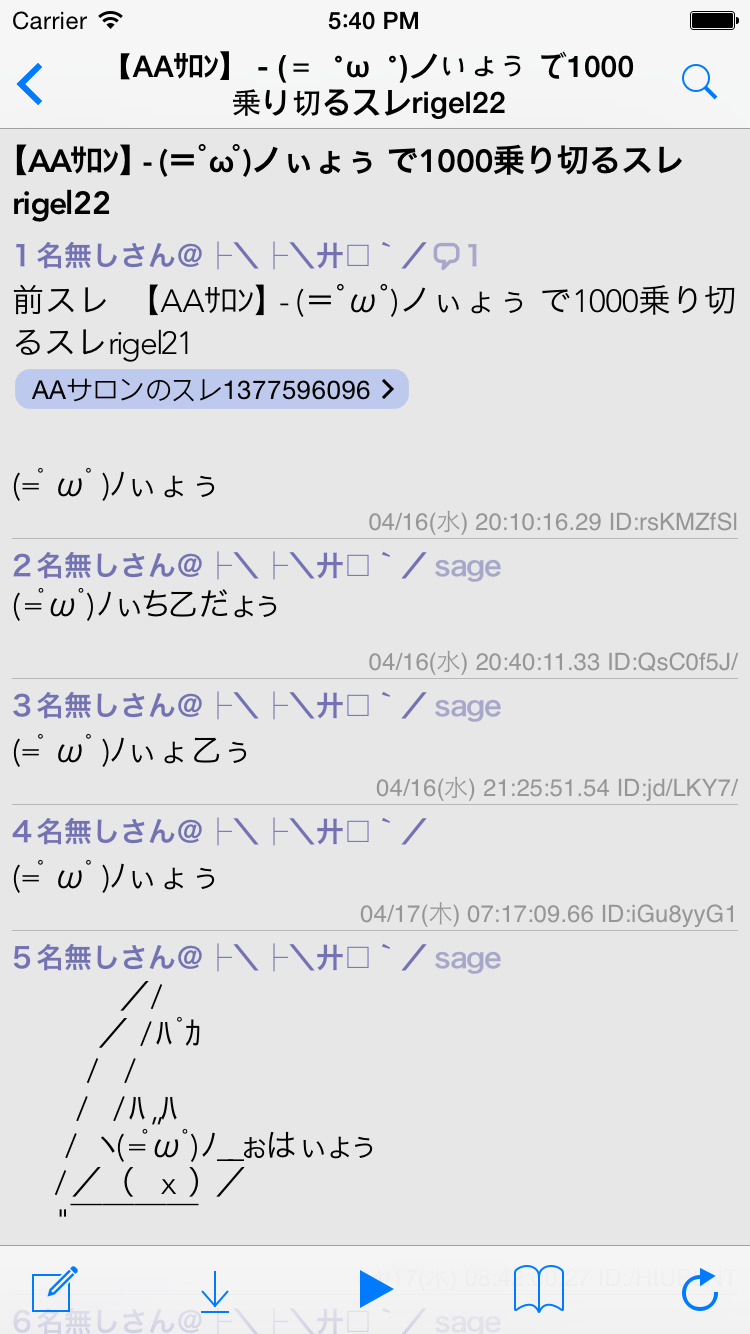This screenshot has height=1334, width=750.
Task: Open thread search with the magnifier icon
Action: pyautogui.click(x=700, y=84)
